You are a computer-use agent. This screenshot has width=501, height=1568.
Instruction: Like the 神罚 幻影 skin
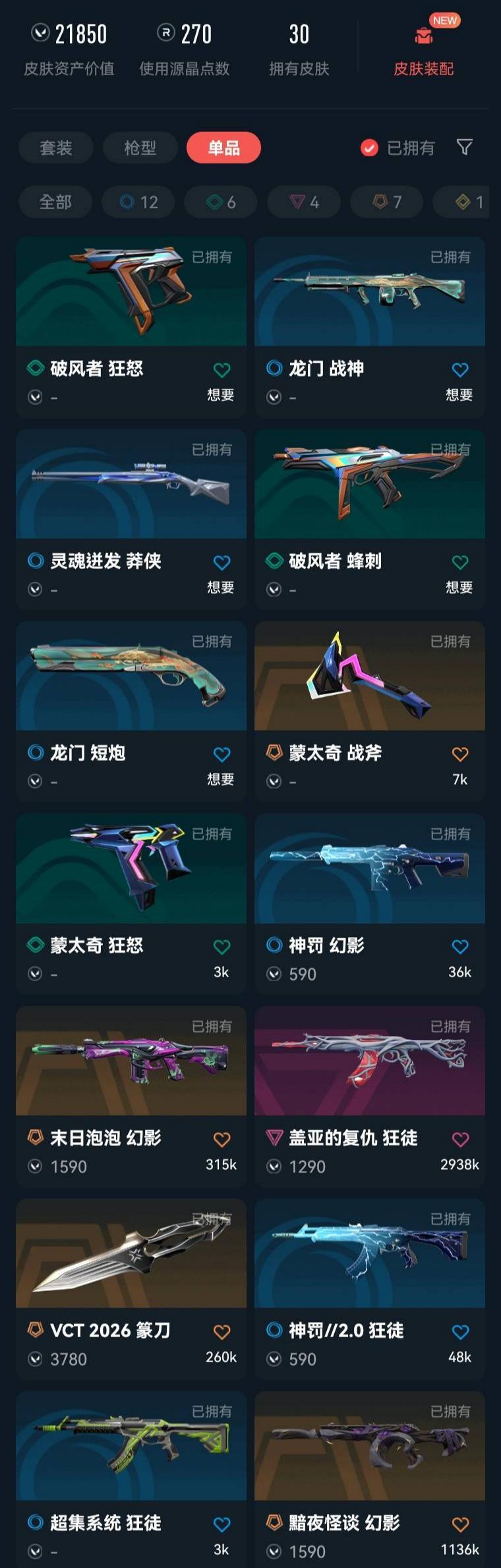pos(460,947)
